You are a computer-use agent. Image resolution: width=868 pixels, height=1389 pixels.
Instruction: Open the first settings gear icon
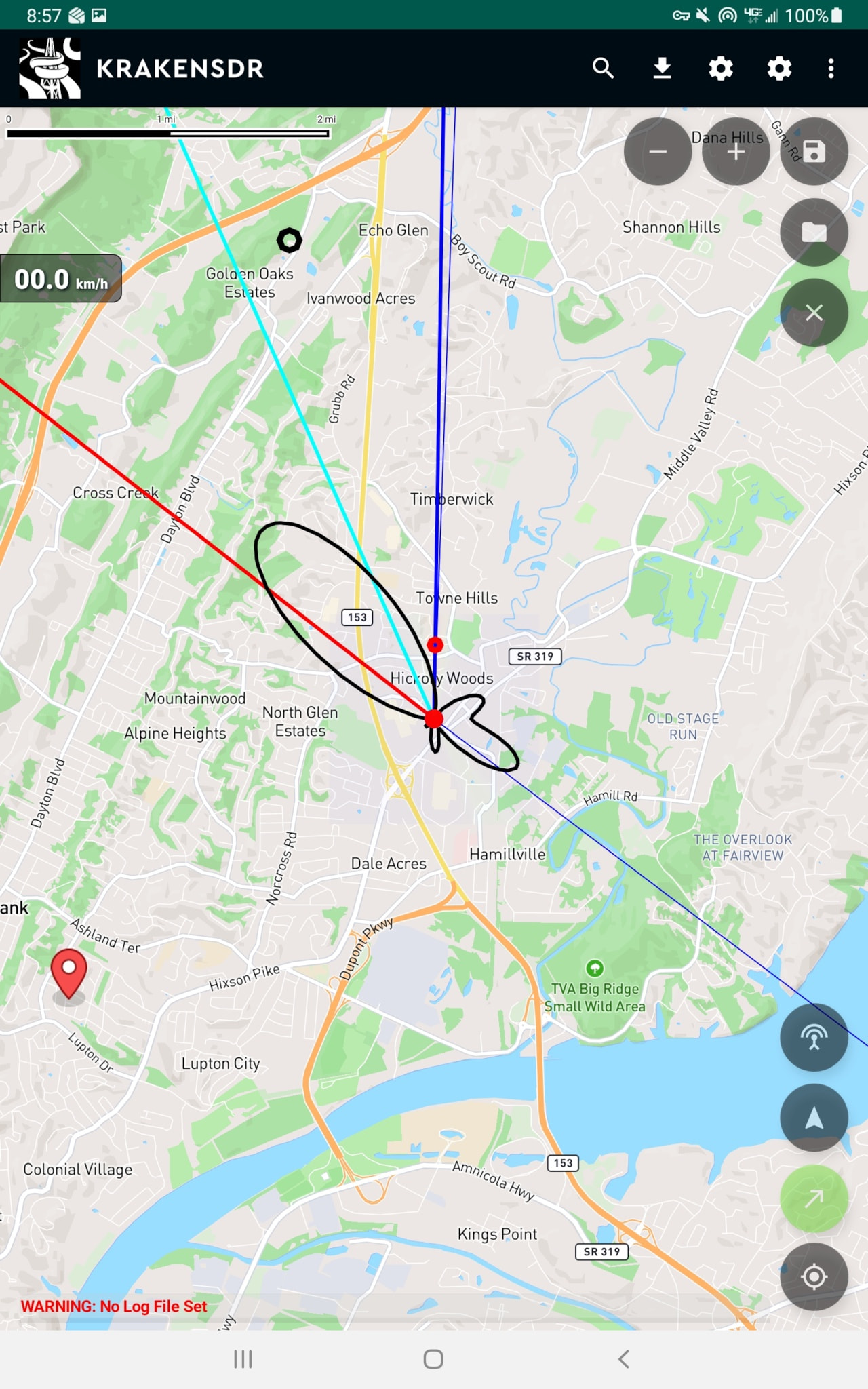pos(721,69)
